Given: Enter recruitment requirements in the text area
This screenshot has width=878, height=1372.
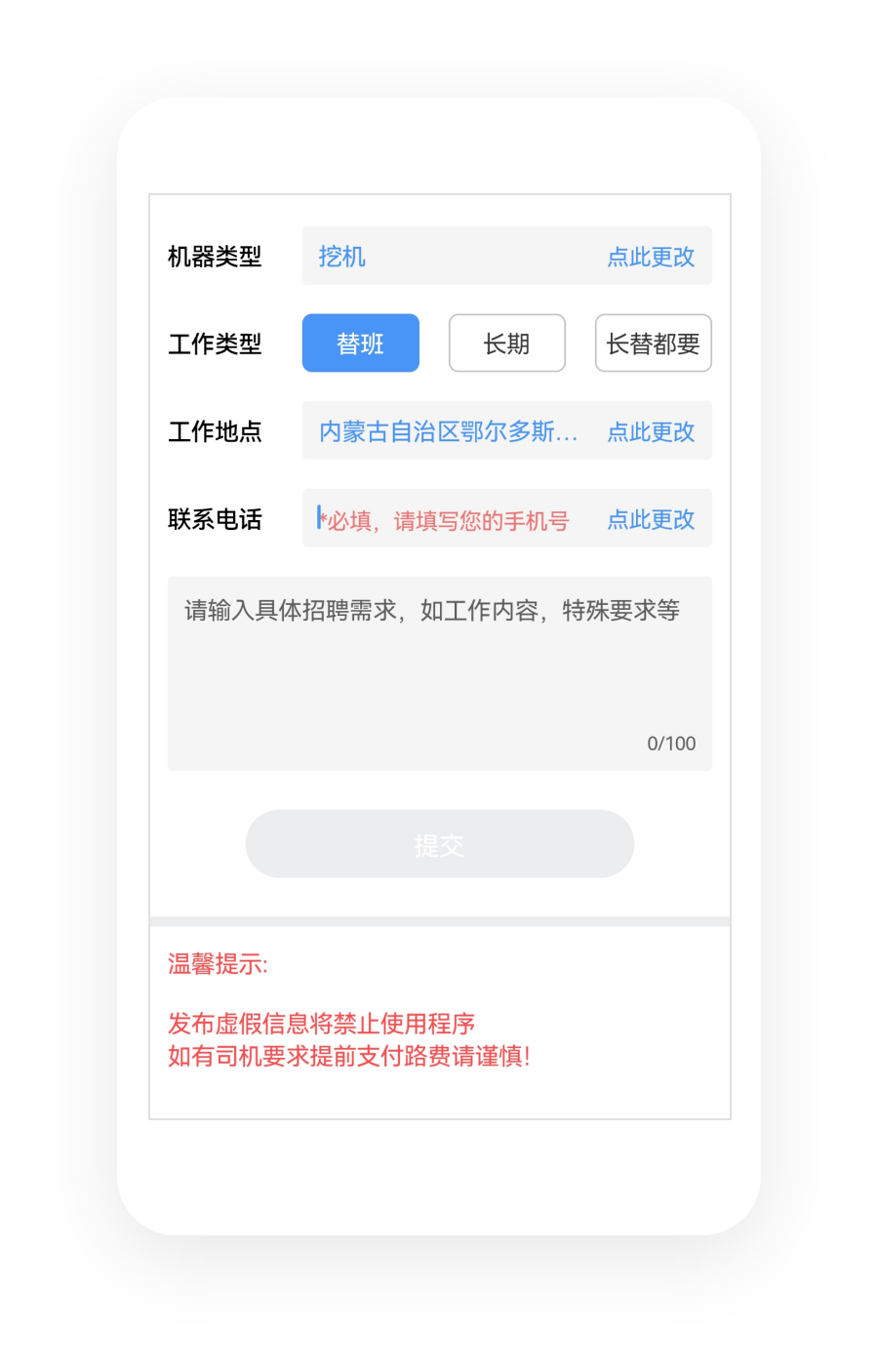Looking at the screenshot, I should 439,673.
